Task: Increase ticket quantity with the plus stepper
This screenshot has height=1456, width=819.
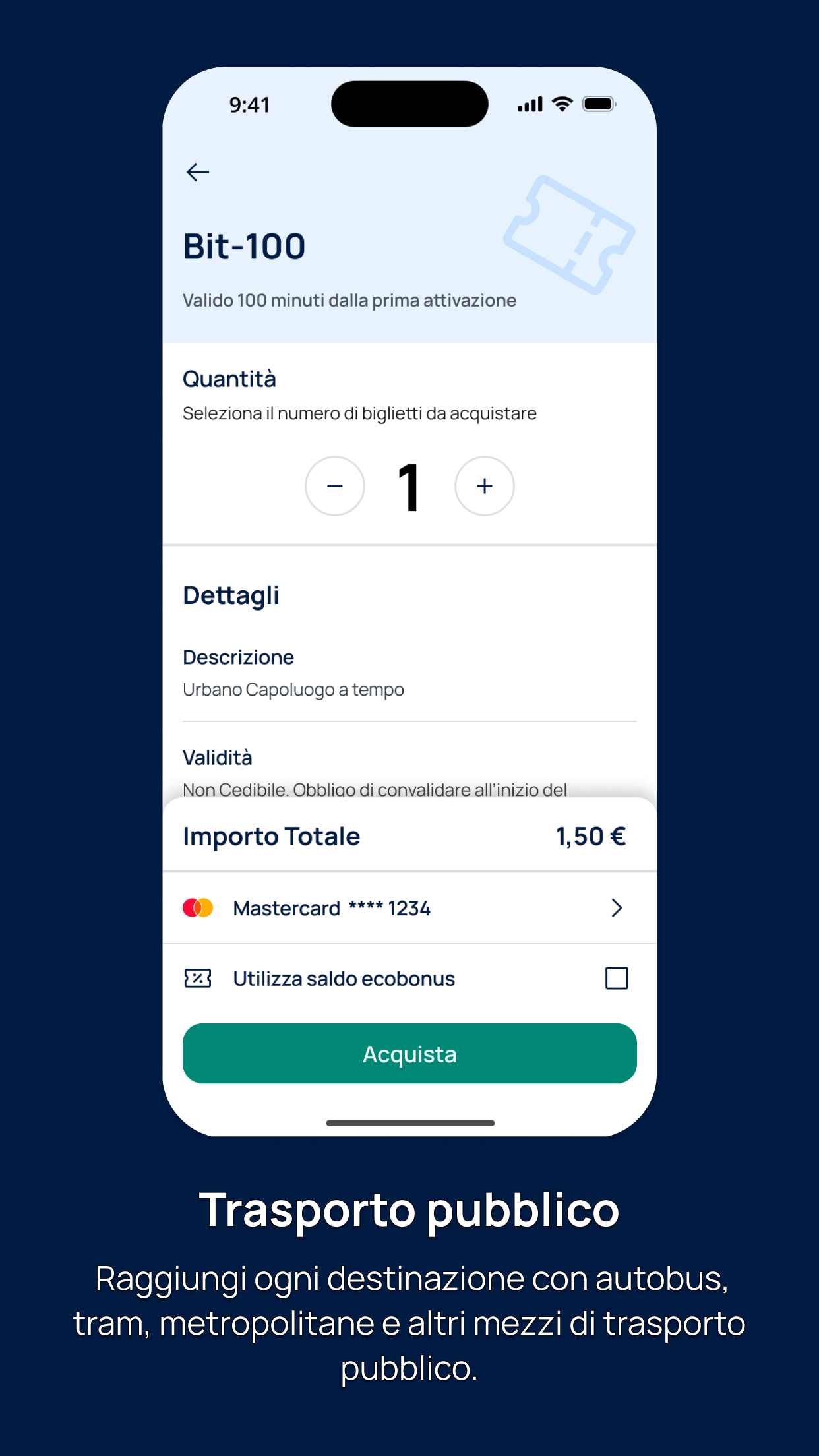Action: pyautogui.click(x=484, y=486)
